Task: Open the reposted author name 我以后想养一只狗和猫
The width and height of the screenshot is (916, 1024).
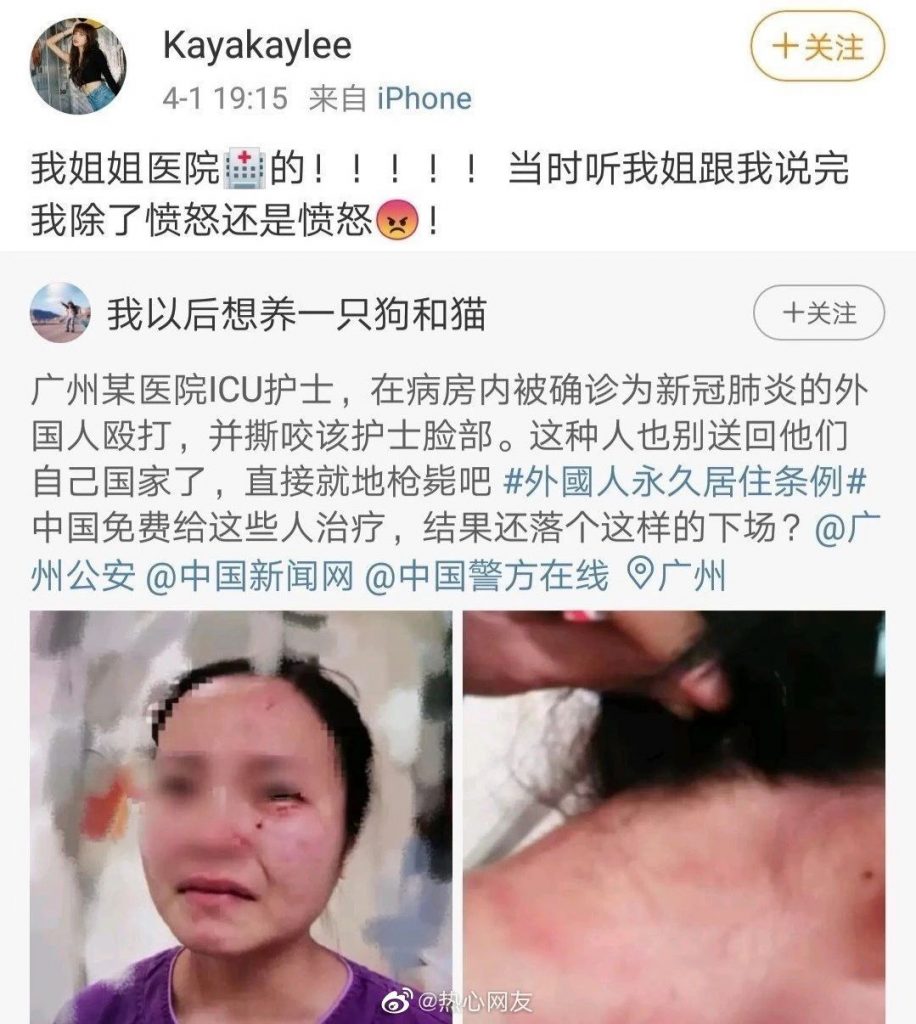Action: point(297,314)
